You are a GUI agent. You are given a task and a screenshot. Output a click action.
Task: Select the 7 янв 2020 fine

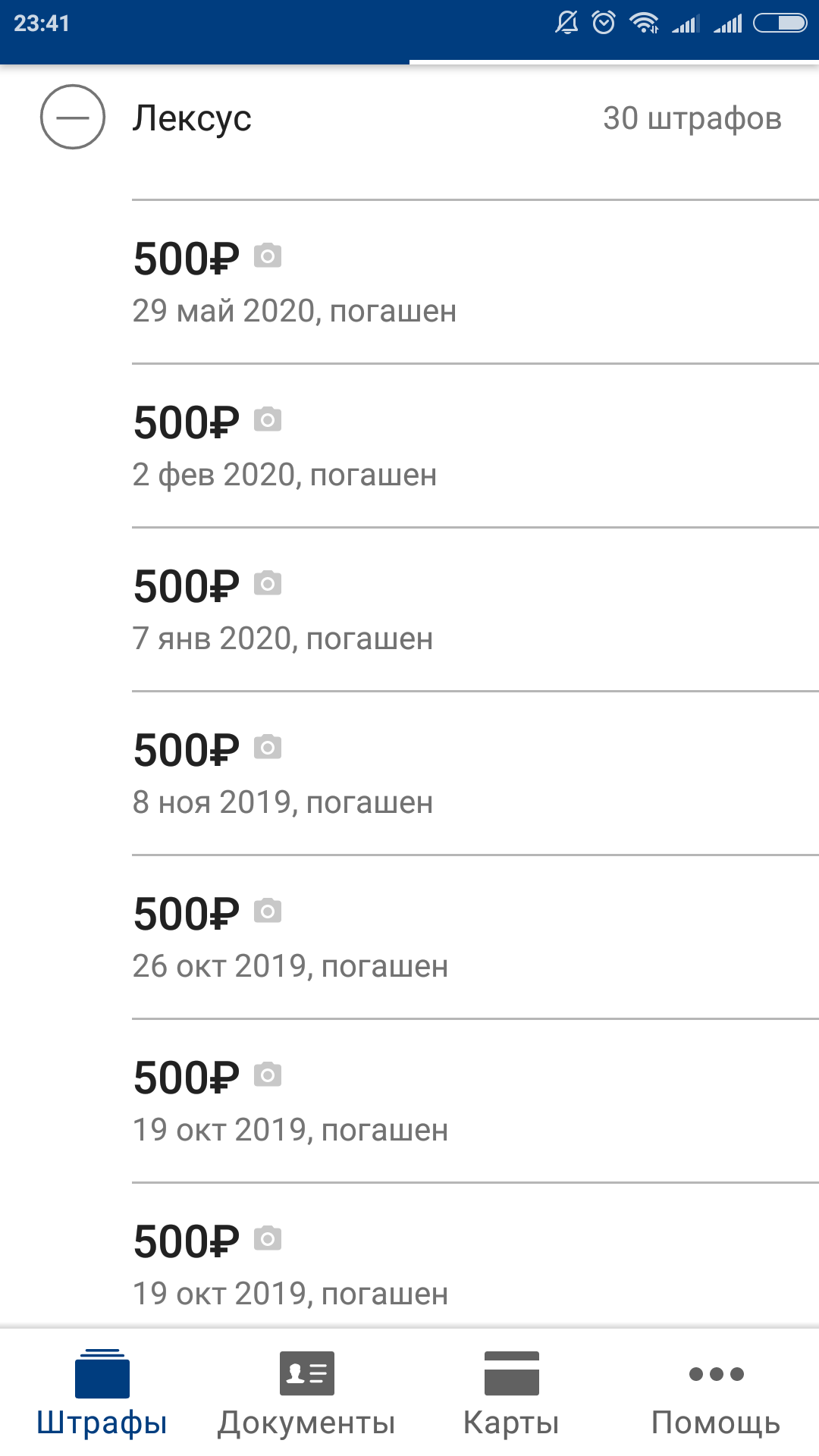point(283,610)
